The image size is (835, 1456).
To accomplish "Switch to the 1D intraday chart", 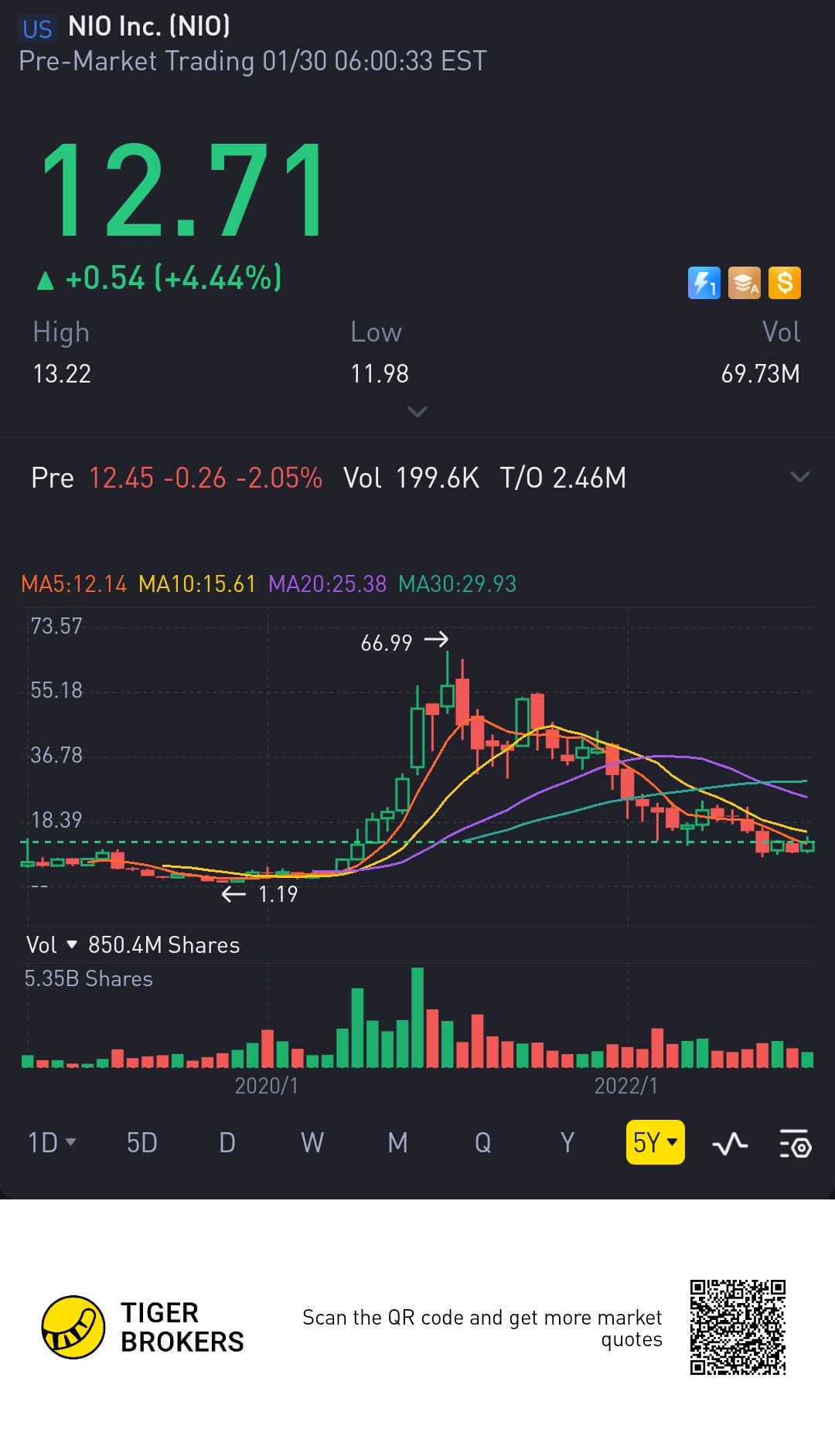I will (x=52, y=1142).
